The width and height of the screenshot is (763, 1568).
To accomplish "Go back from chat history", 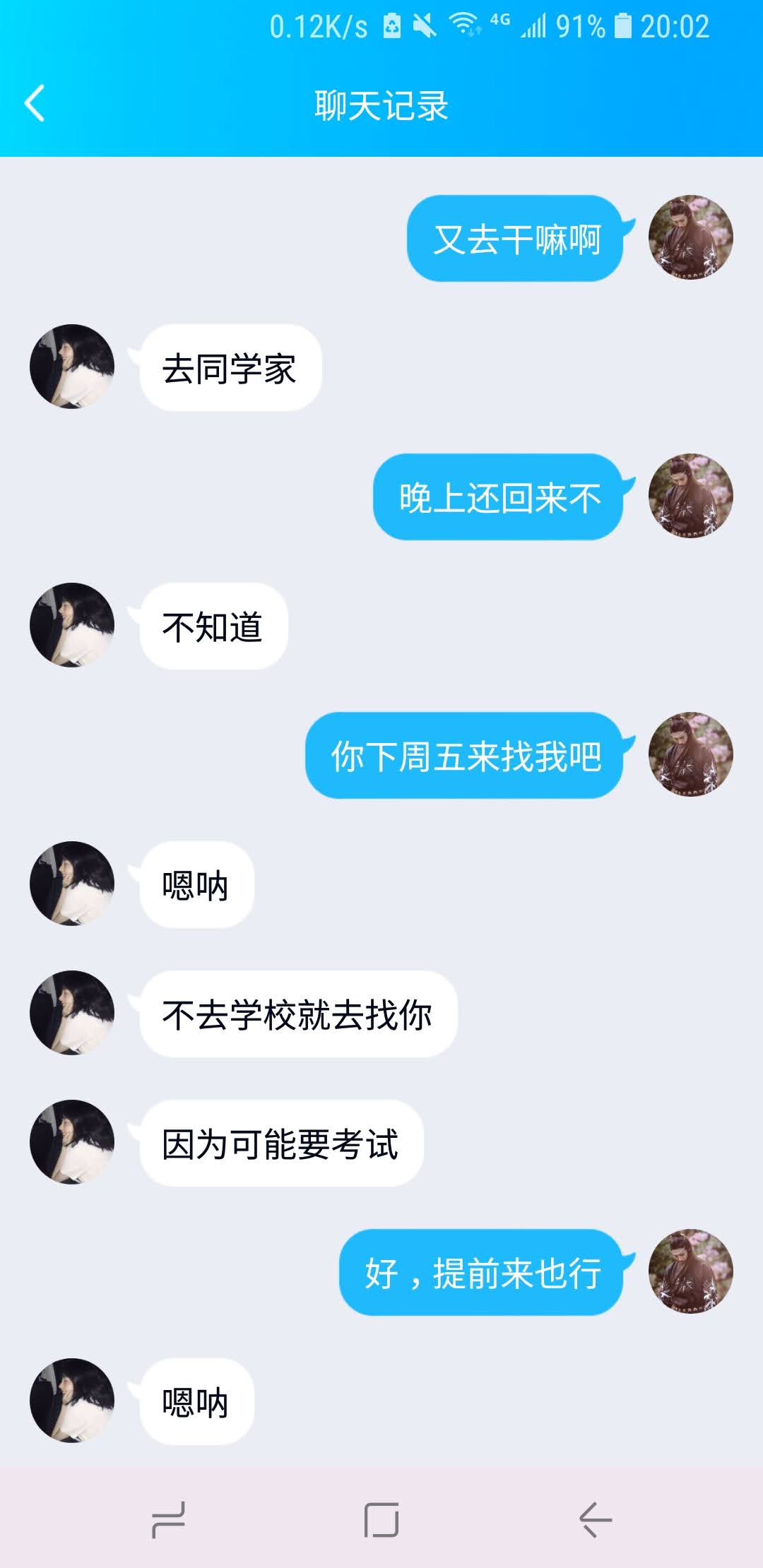I will (35, 104).
